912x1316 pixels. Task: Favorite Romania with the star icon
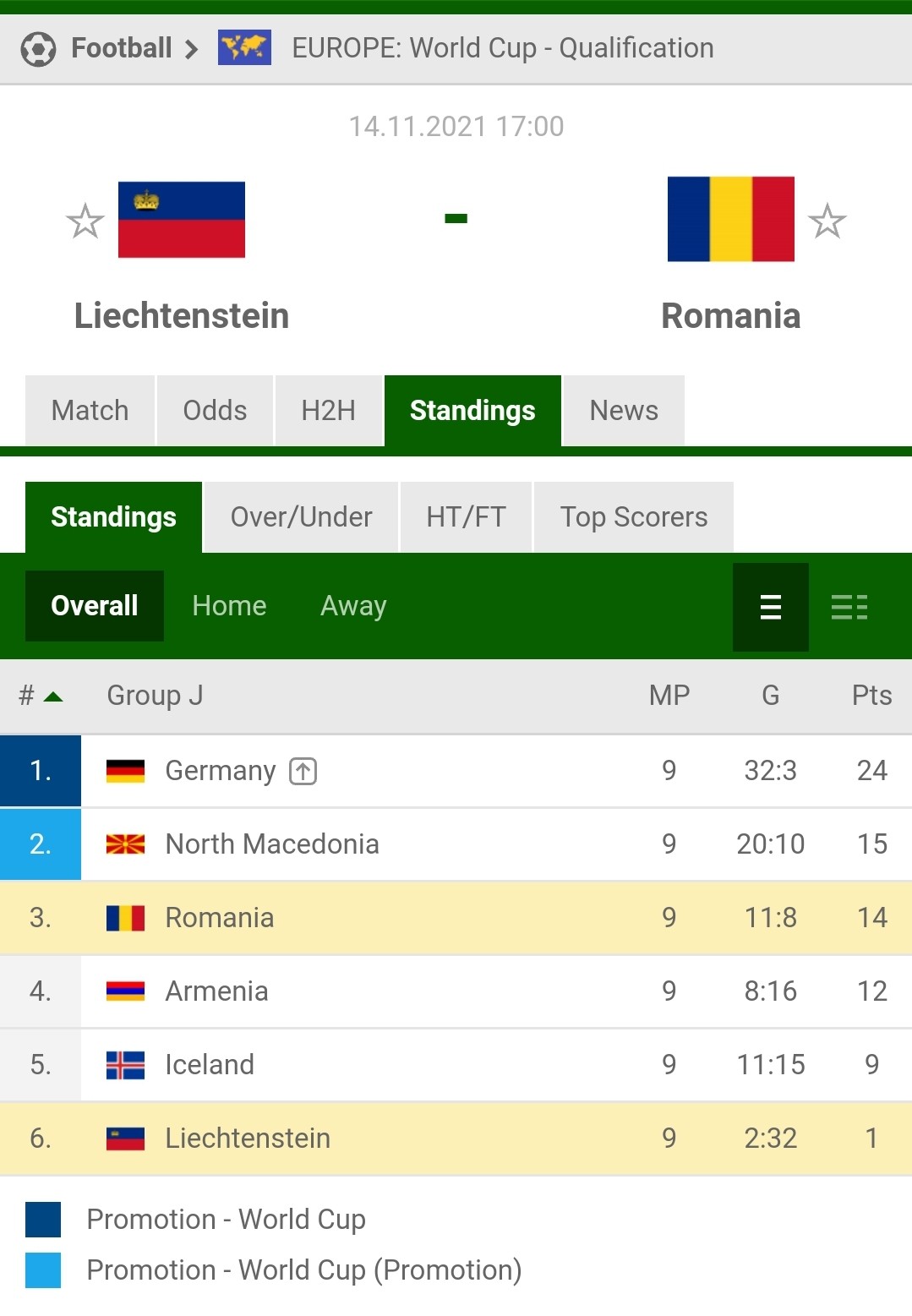tap(827, 221)
